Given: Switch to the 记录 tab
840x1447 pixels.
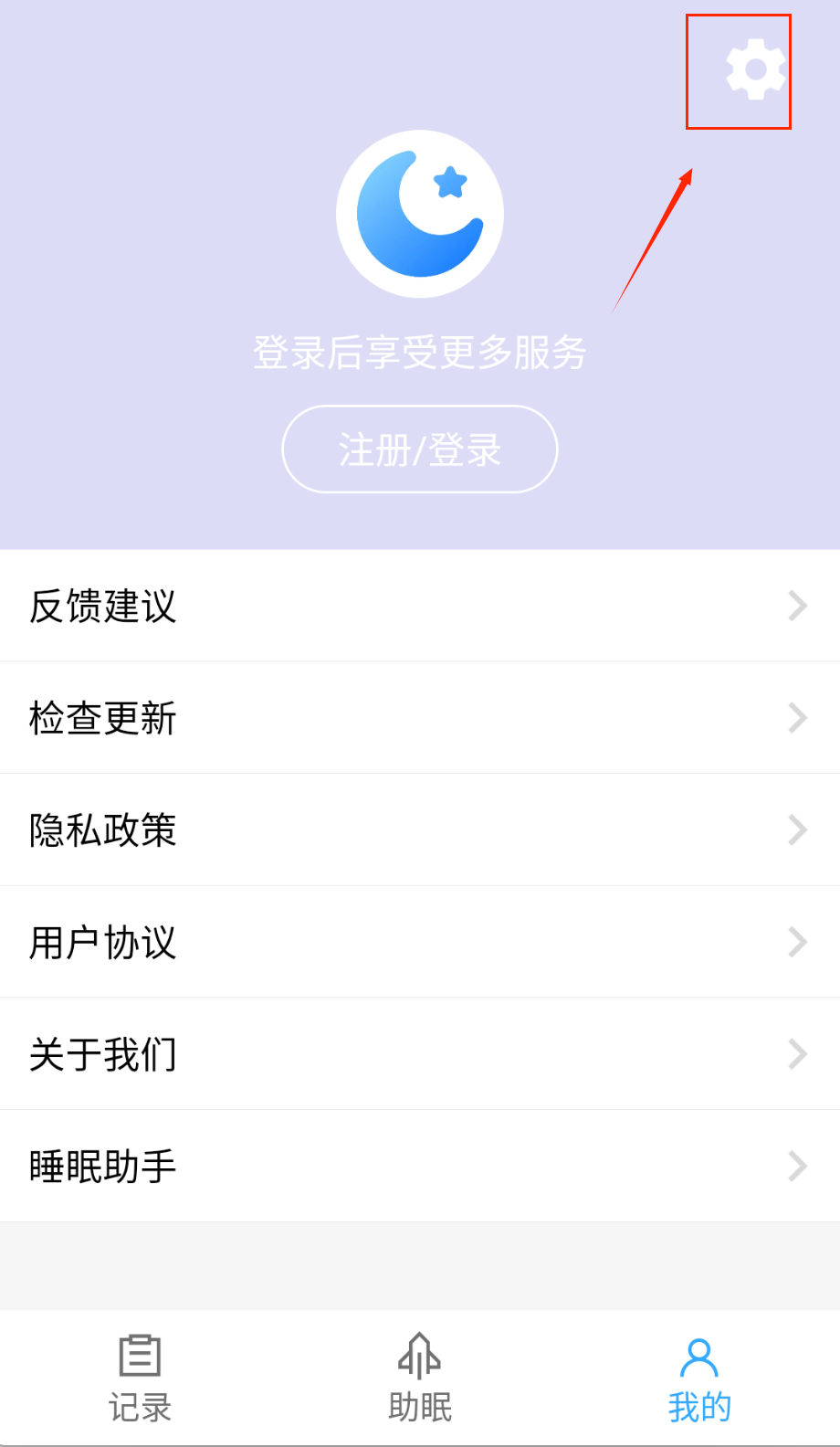Looking at the screenshot, I should 140,1379.
